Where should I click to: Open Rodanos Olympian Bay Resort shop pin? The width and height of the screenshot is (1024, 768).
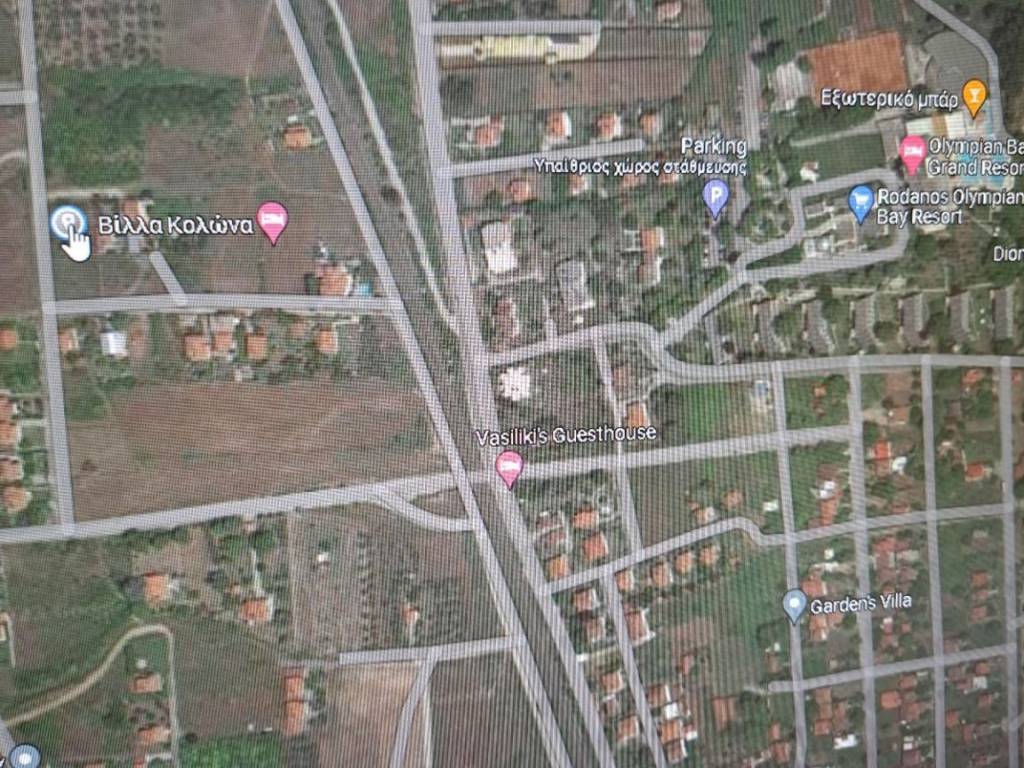coord(860,201)
